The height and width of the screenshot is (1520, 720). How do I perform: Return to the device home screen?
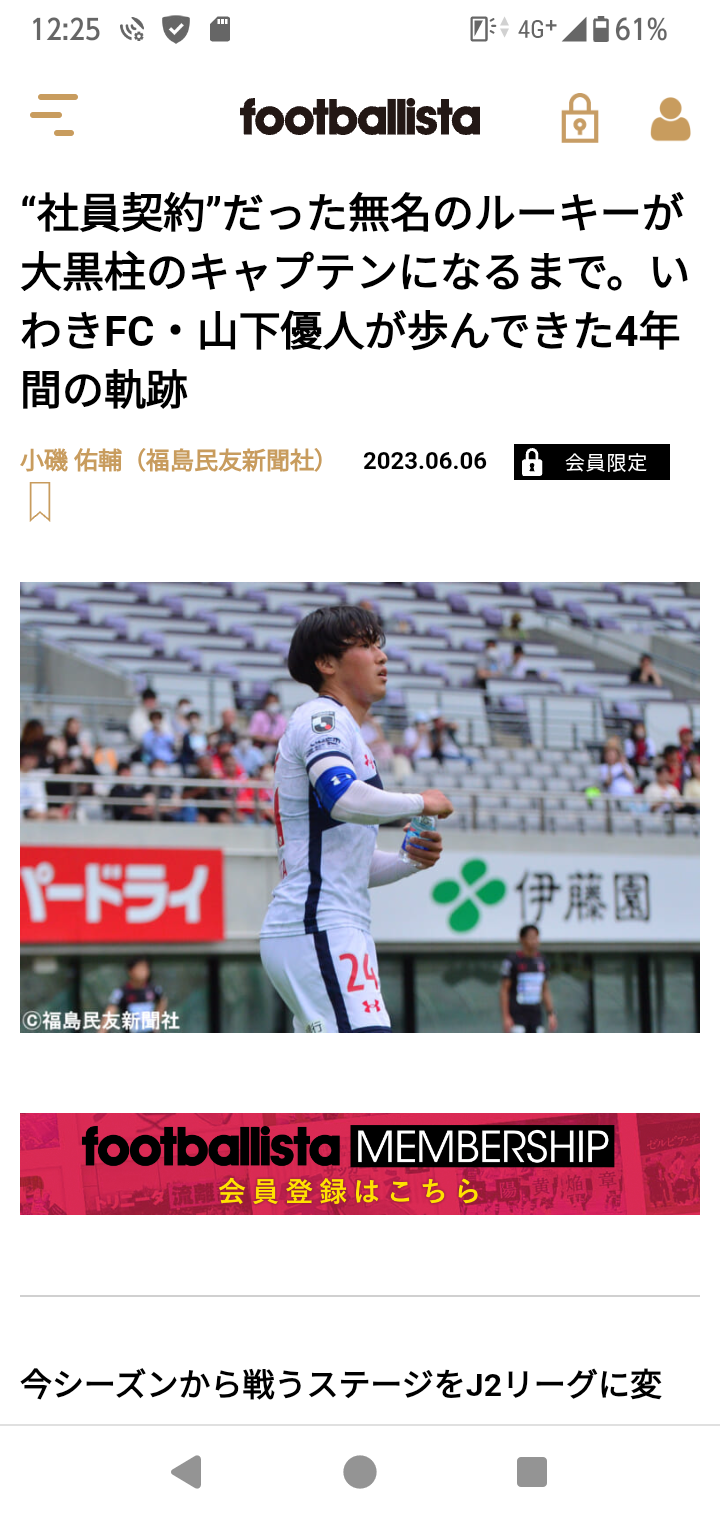click(360, 1472)
